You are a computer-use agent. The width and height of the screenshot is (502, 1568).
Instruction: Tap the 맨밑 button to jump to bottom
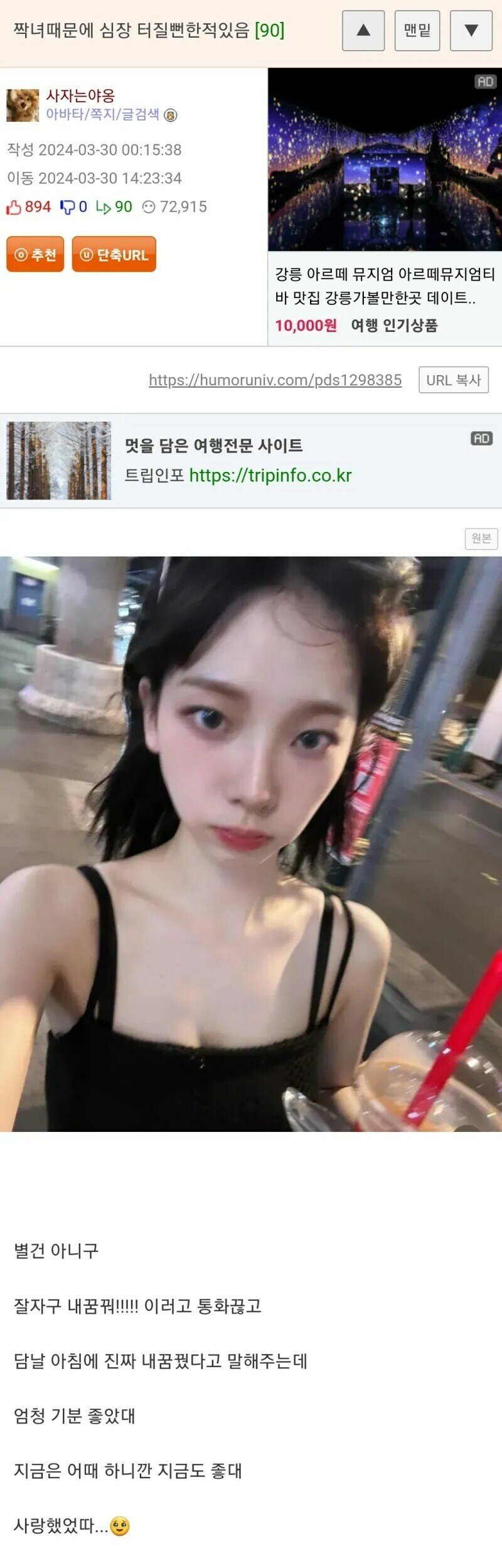click(x=417, y=30)
